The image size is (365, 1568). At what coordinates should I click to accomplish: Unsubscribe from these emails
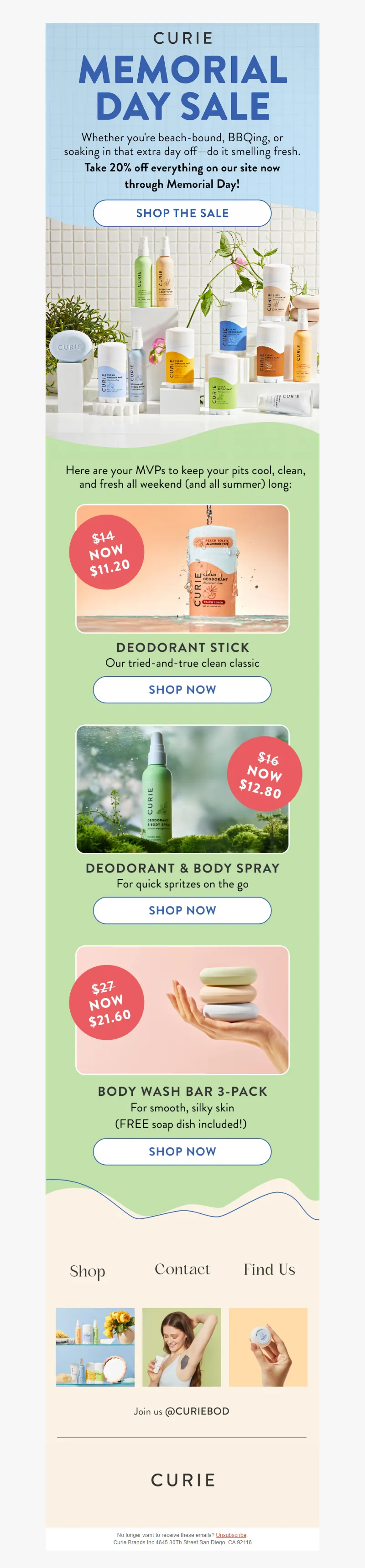[231, 1535]
